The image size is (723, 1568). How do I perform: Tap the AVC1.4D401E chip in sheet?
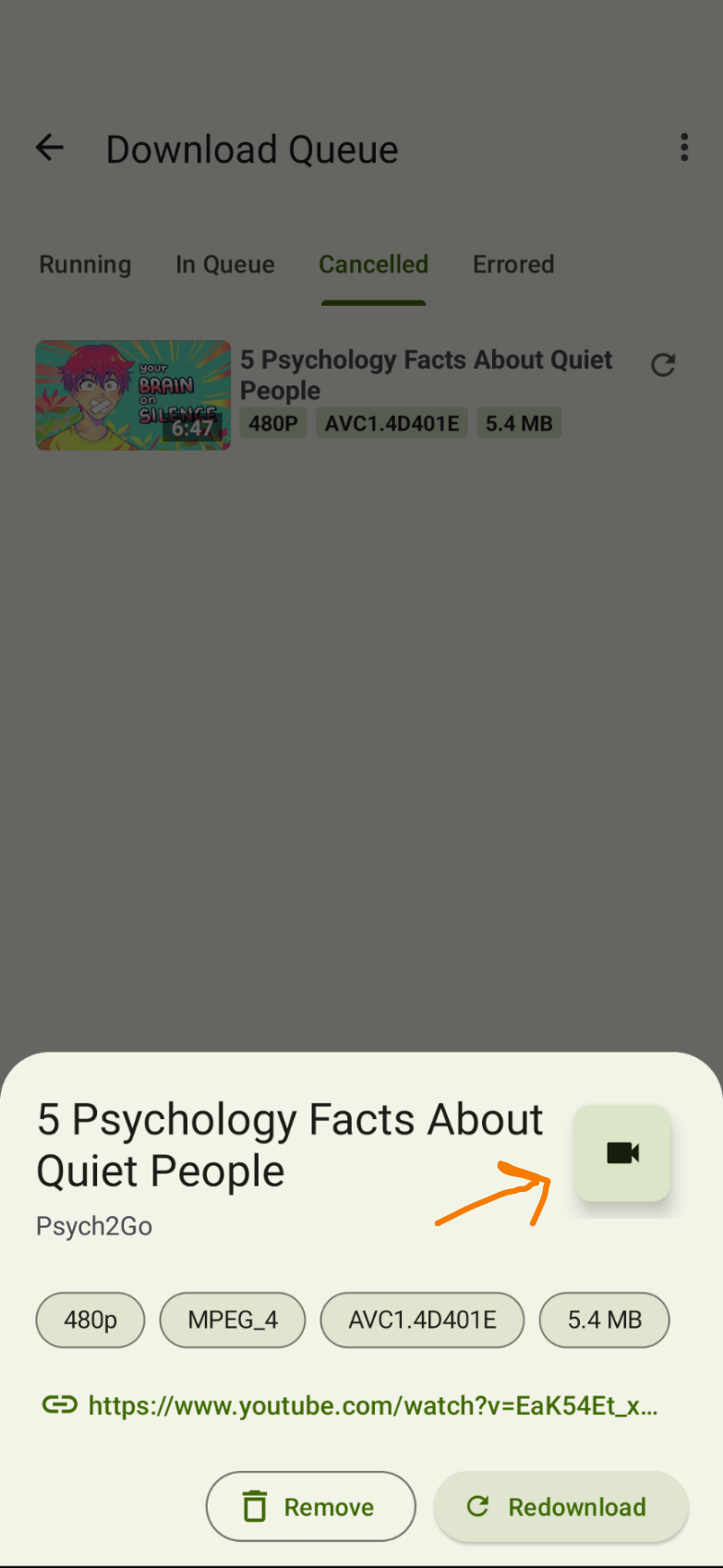coord(422,1319)
